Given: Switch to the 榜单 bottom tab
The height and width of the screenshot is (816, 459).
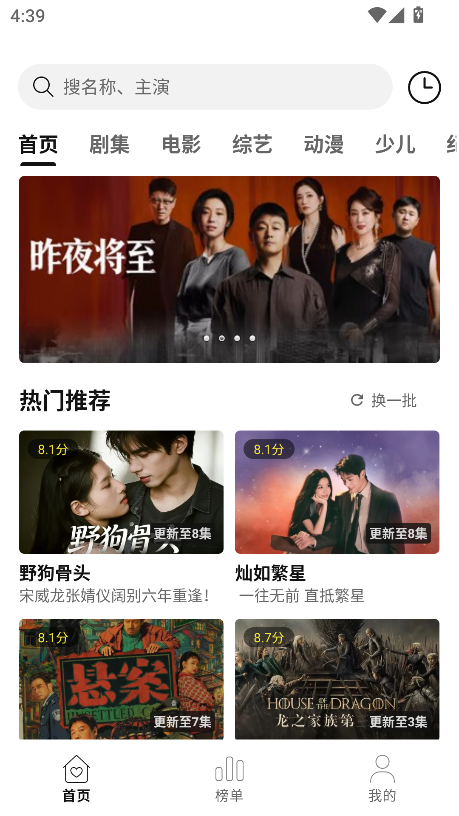Looking at the screenshot, I should tap(229, 779).
